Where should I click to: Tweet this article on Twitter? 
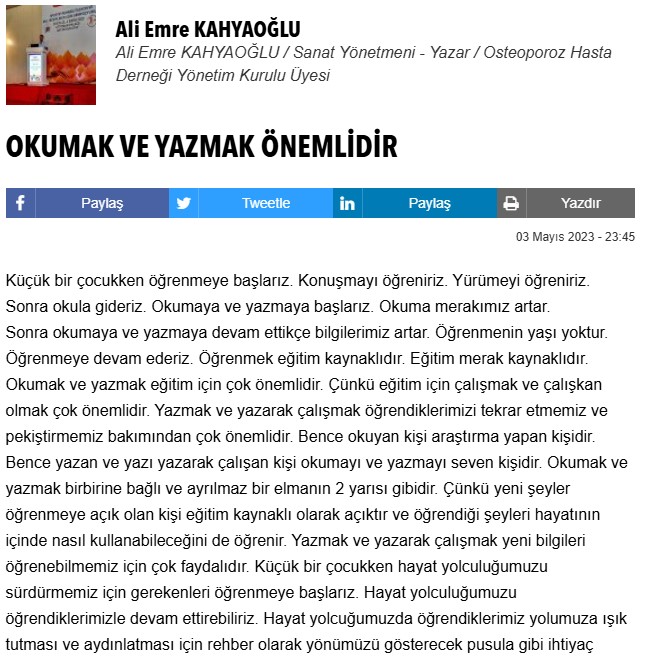point(251,203)
